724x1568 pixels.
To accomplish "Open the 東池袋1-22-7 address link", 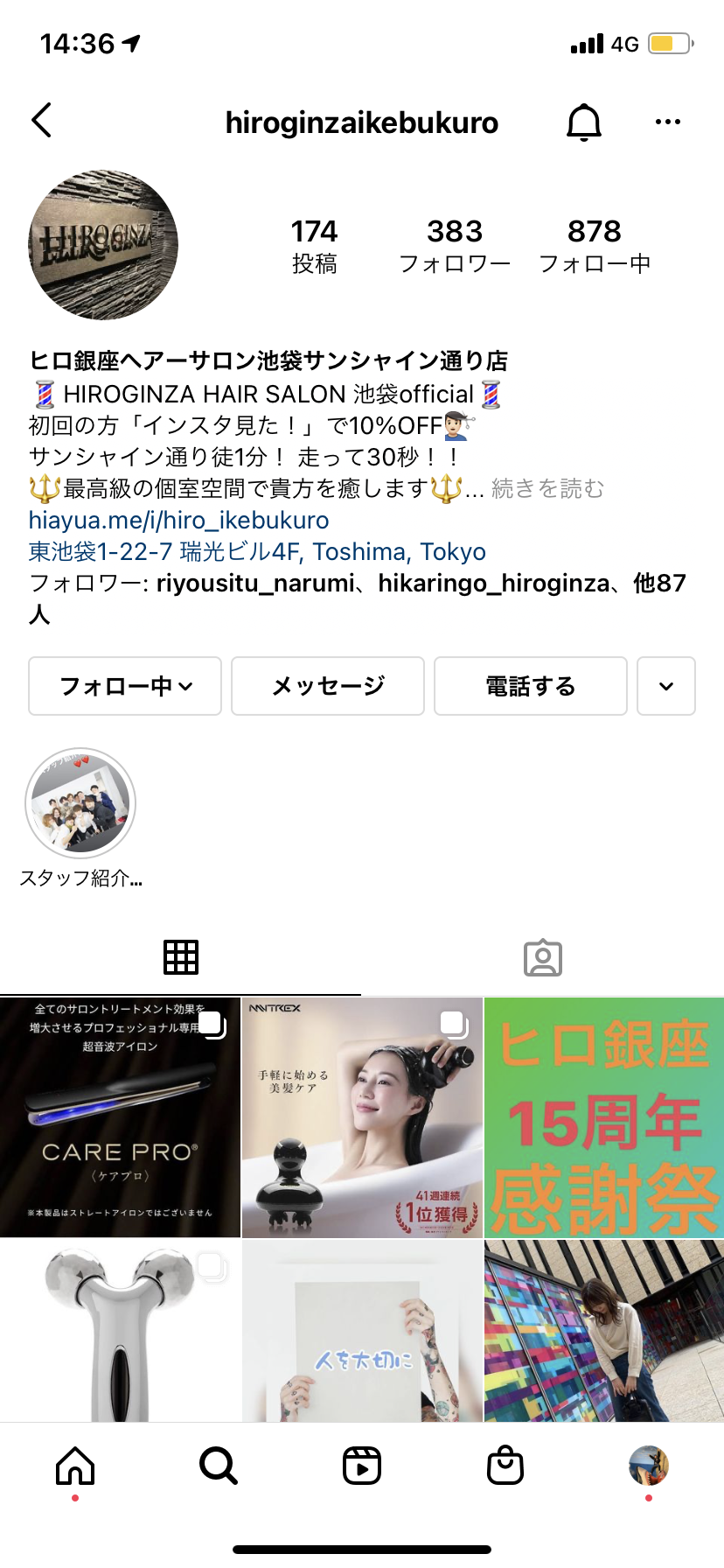I will [x=257, y=551].
